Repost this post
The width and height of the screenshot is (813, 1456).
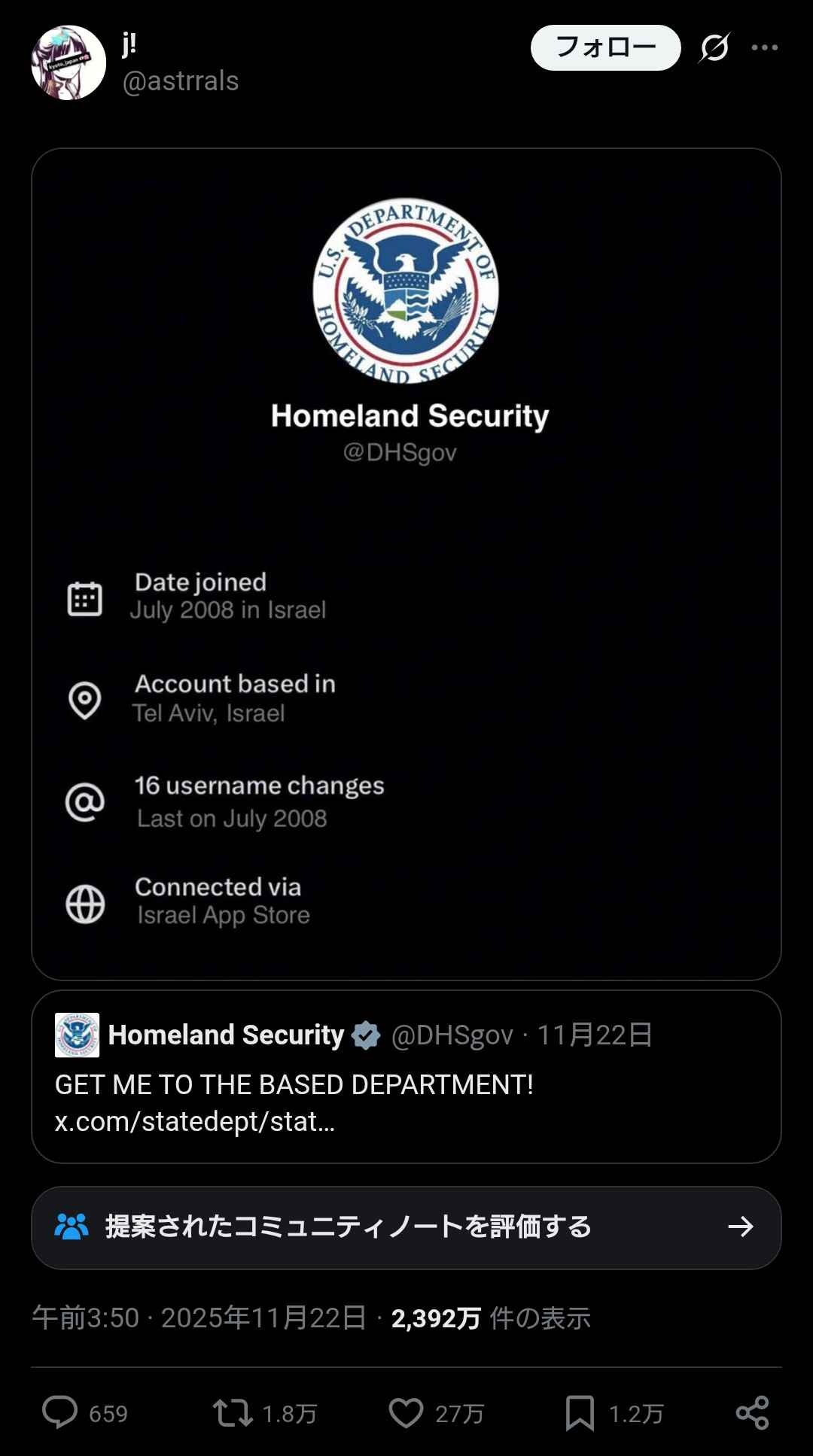coord(233,1412)
